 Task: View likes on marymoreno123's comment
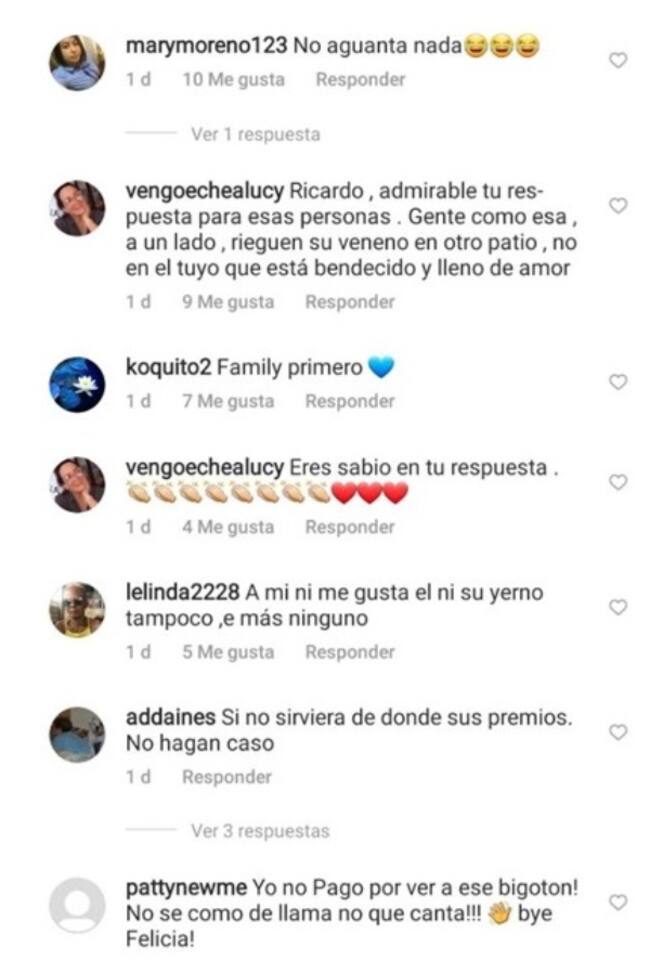click(x=232, y=79)
